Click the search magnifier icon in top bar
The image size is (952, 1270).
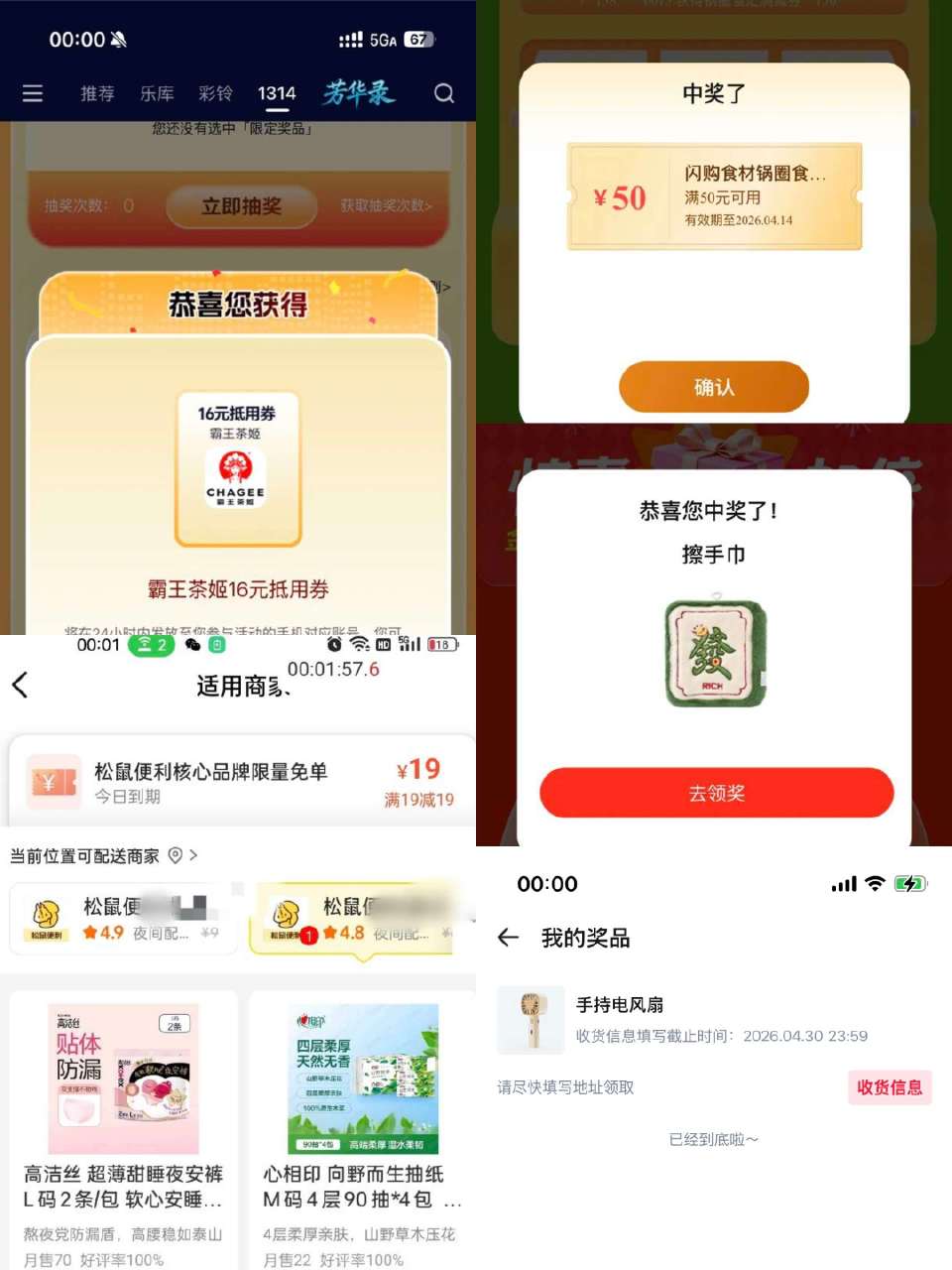pyautogui.click(x=443, y=93)
